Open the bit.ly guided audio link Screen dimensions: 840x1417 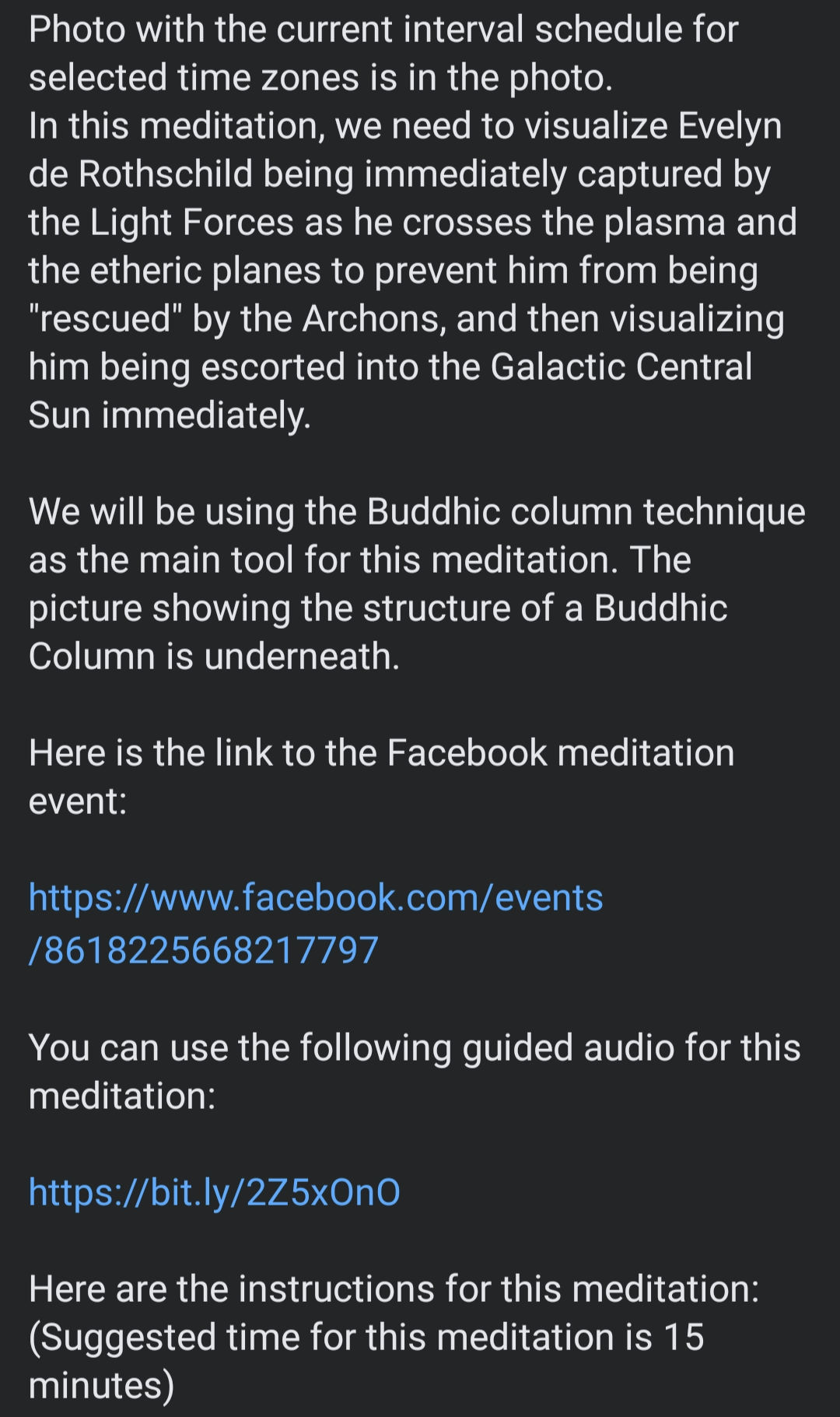click(x=214, y=1192)
